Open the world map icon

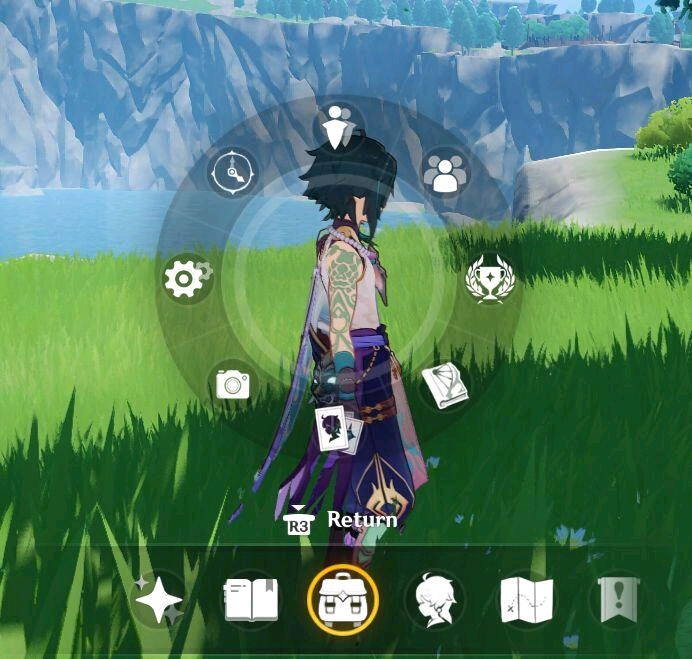[x=526, y=600]
